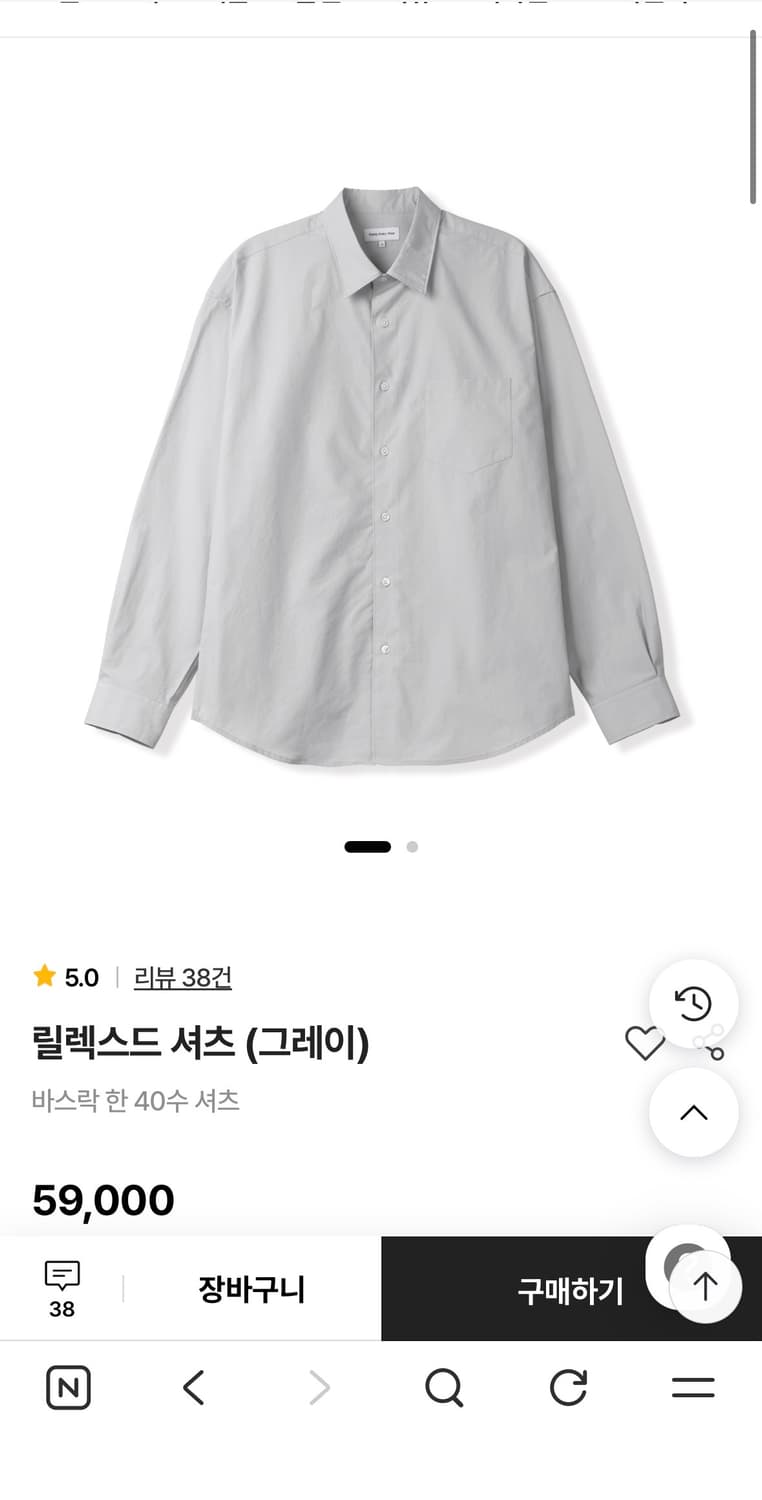Viewport: 762px width, 1500px height.
Task: Open the hamburger menu at bottom right
Action: [693, 1387]
